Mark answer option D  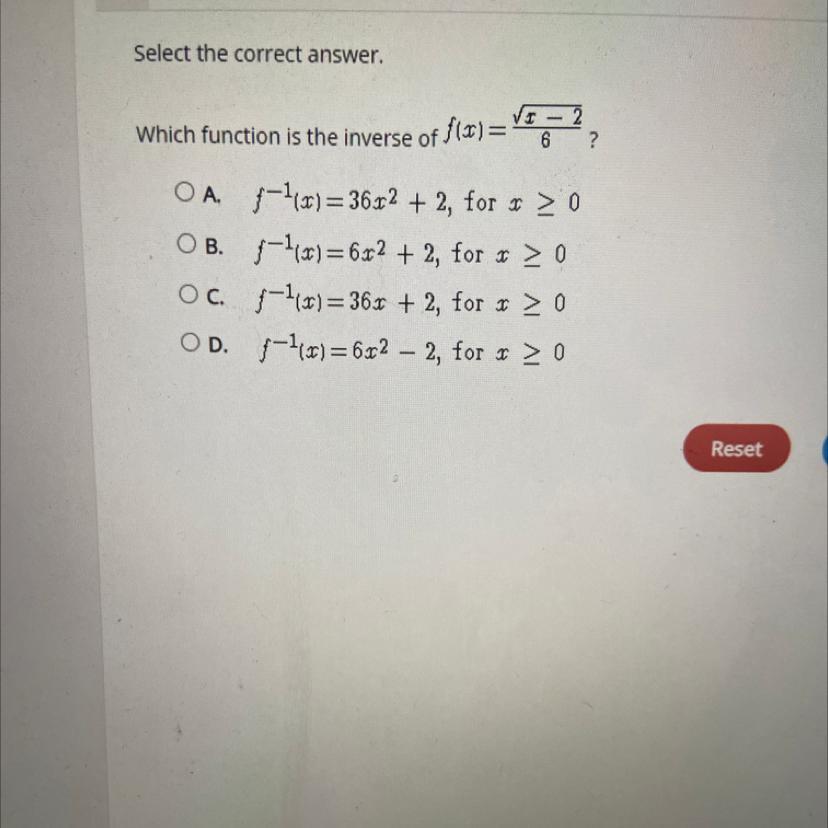click(x=189, y=343)
